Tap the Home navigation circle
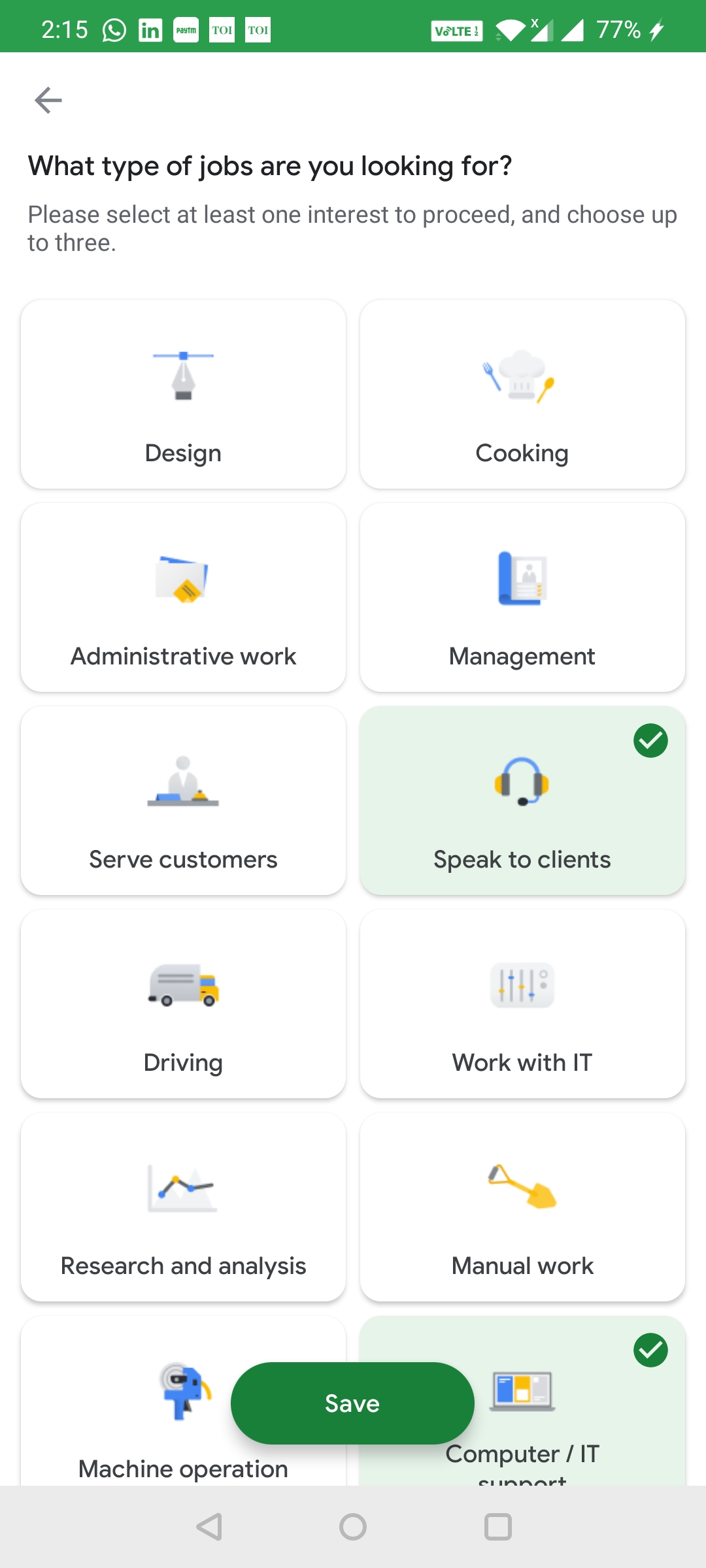The image size is (706, 1568). click(352, 1528)
